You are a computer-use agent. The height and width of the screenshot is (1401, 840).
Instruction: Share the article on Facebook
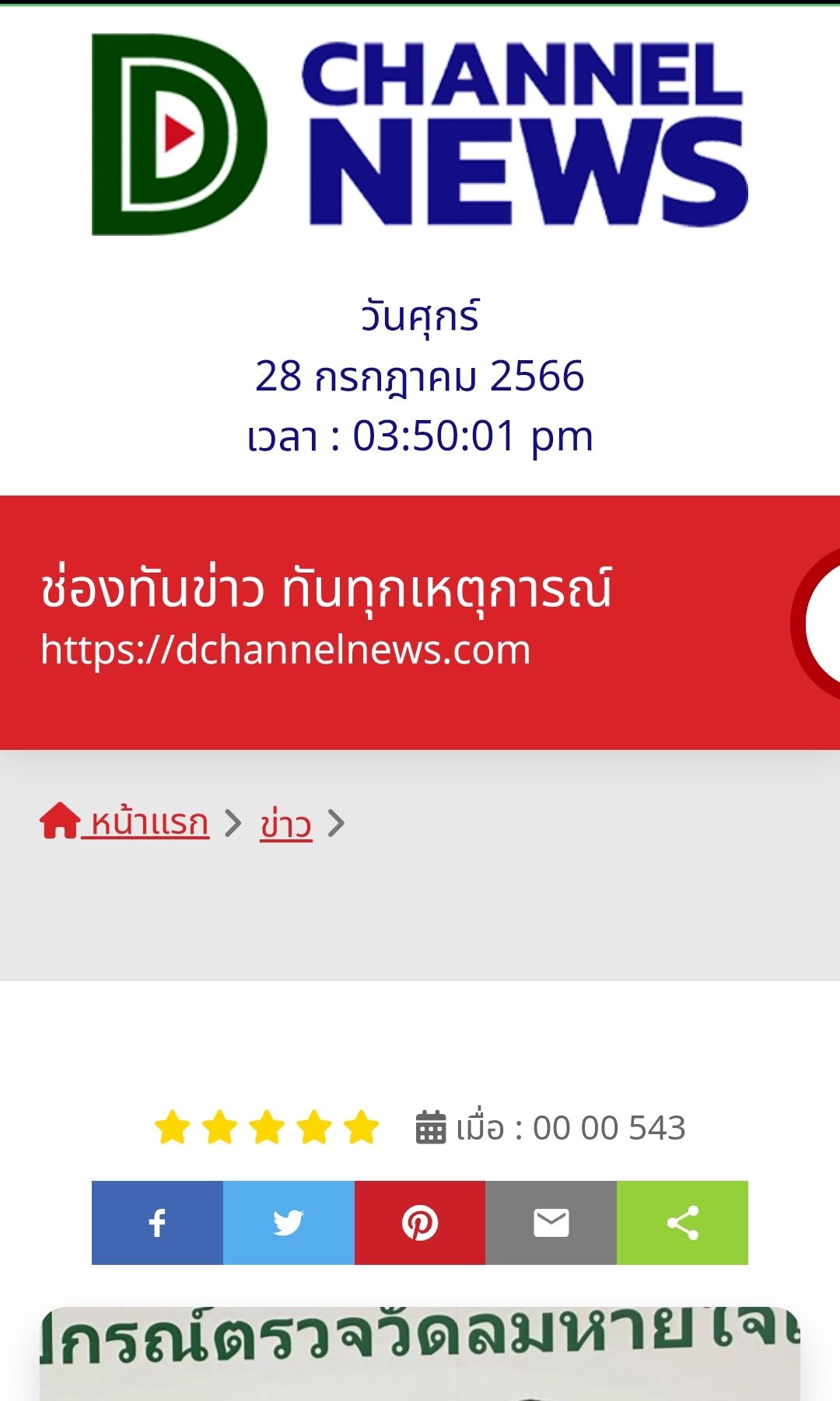[x=156, y=1222]
